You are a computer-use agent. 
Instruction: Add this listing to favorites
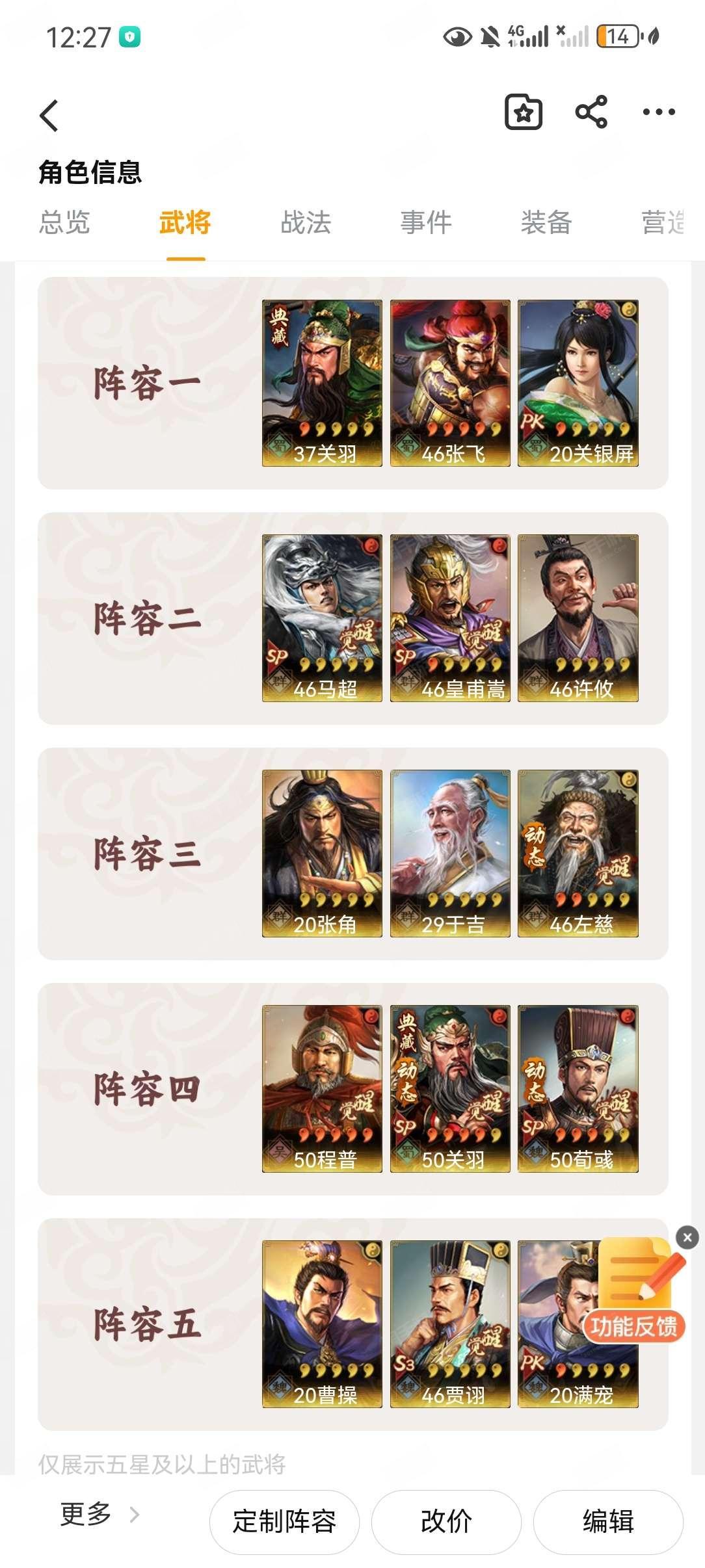[524, 112]
